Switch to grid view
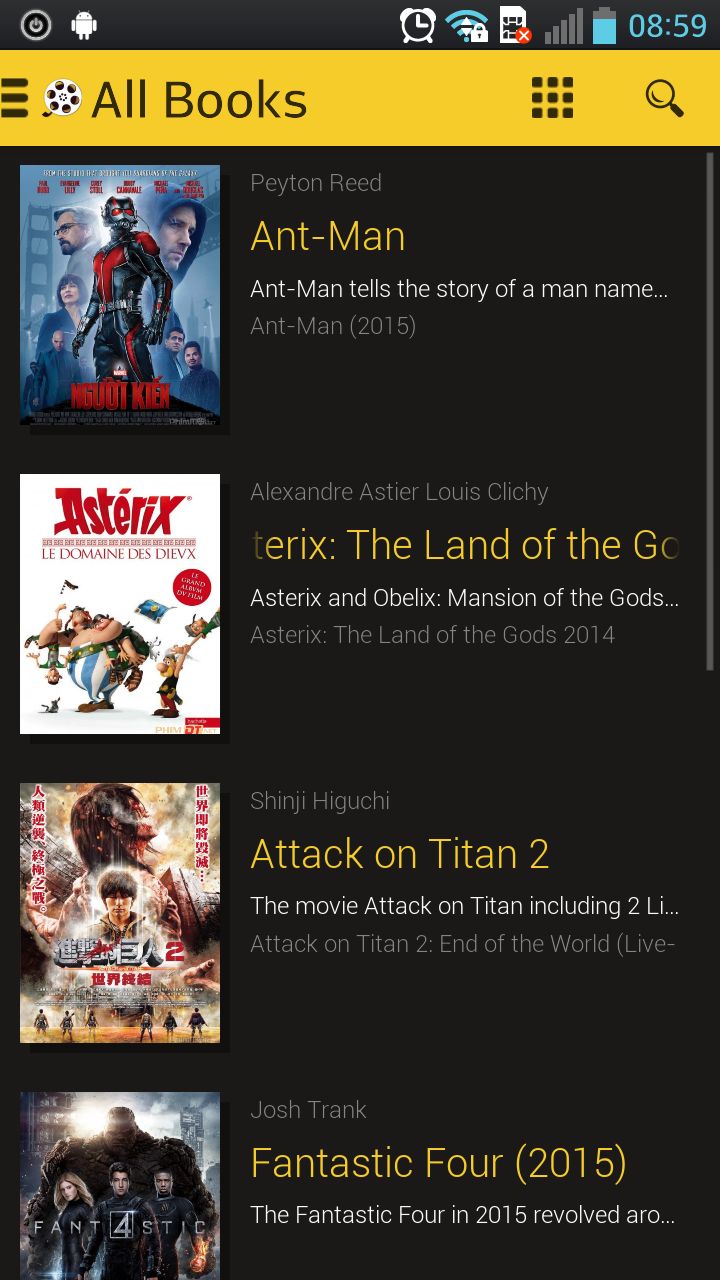 552,98
